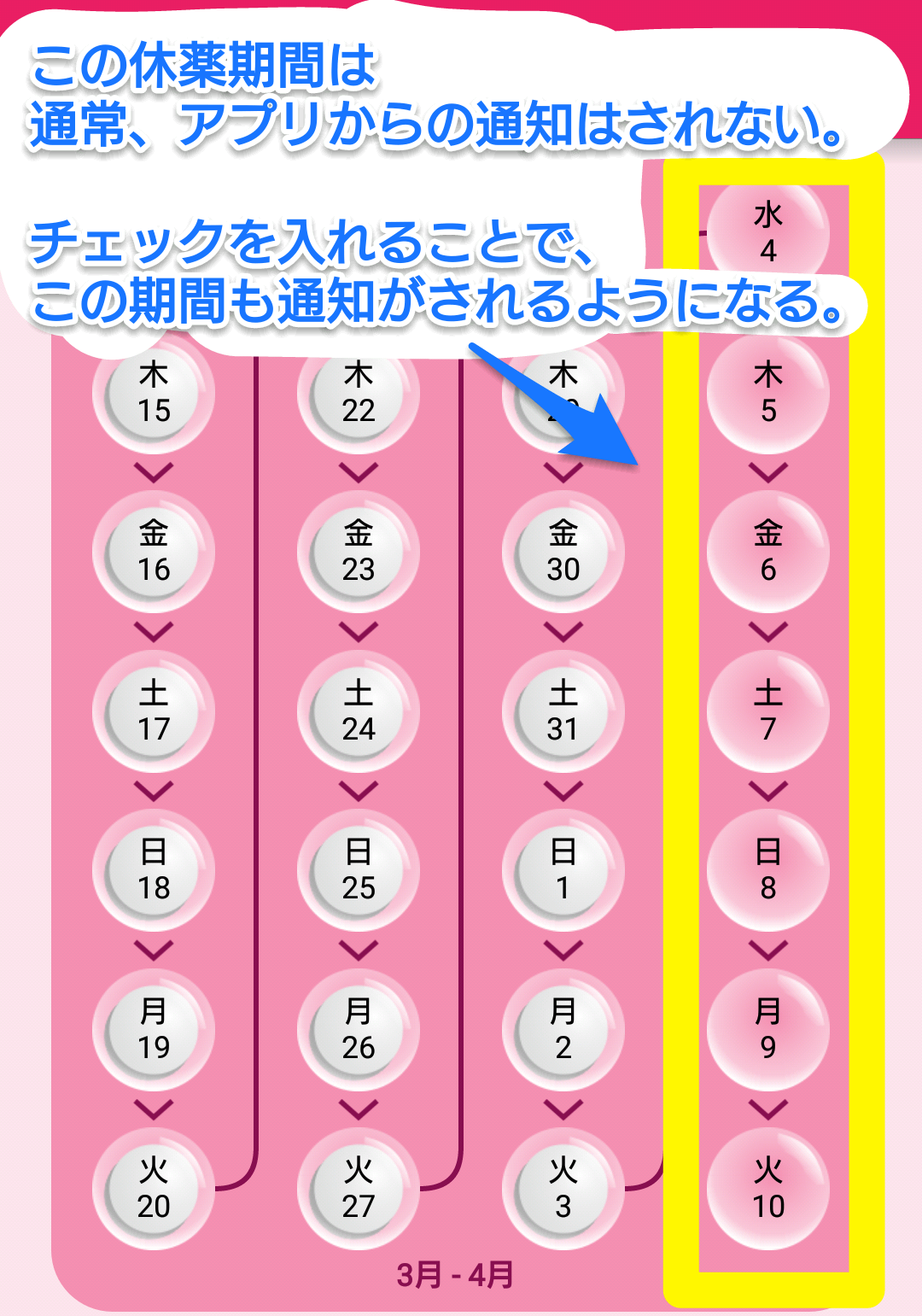Select the Tuesday 10 rest-day bubble
Viewport: 922px width, 1316px height.
point(768,1189)
